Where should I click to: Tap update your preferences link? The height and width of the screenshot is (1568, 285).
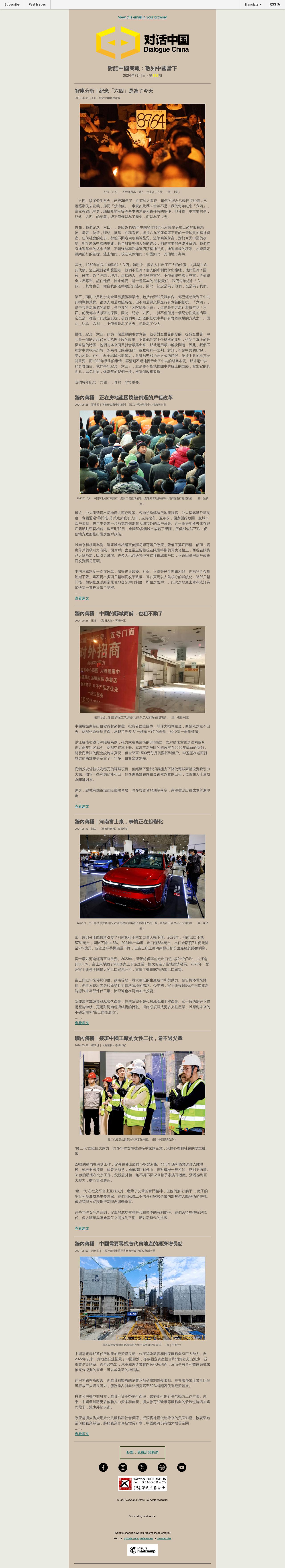click(x=138, y=1538)
